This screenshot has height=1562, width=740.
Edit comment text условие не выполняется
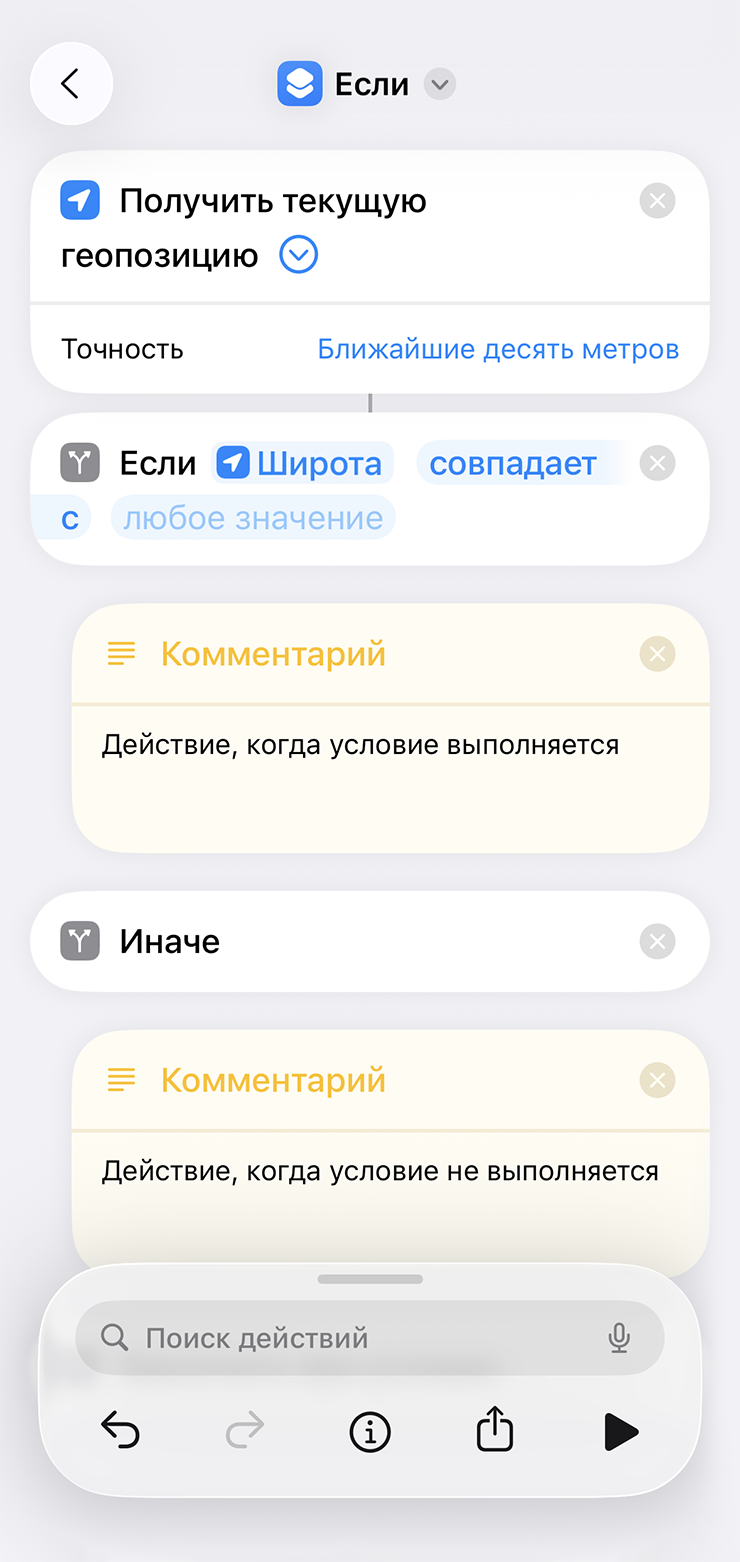[x=380, y=1171]
